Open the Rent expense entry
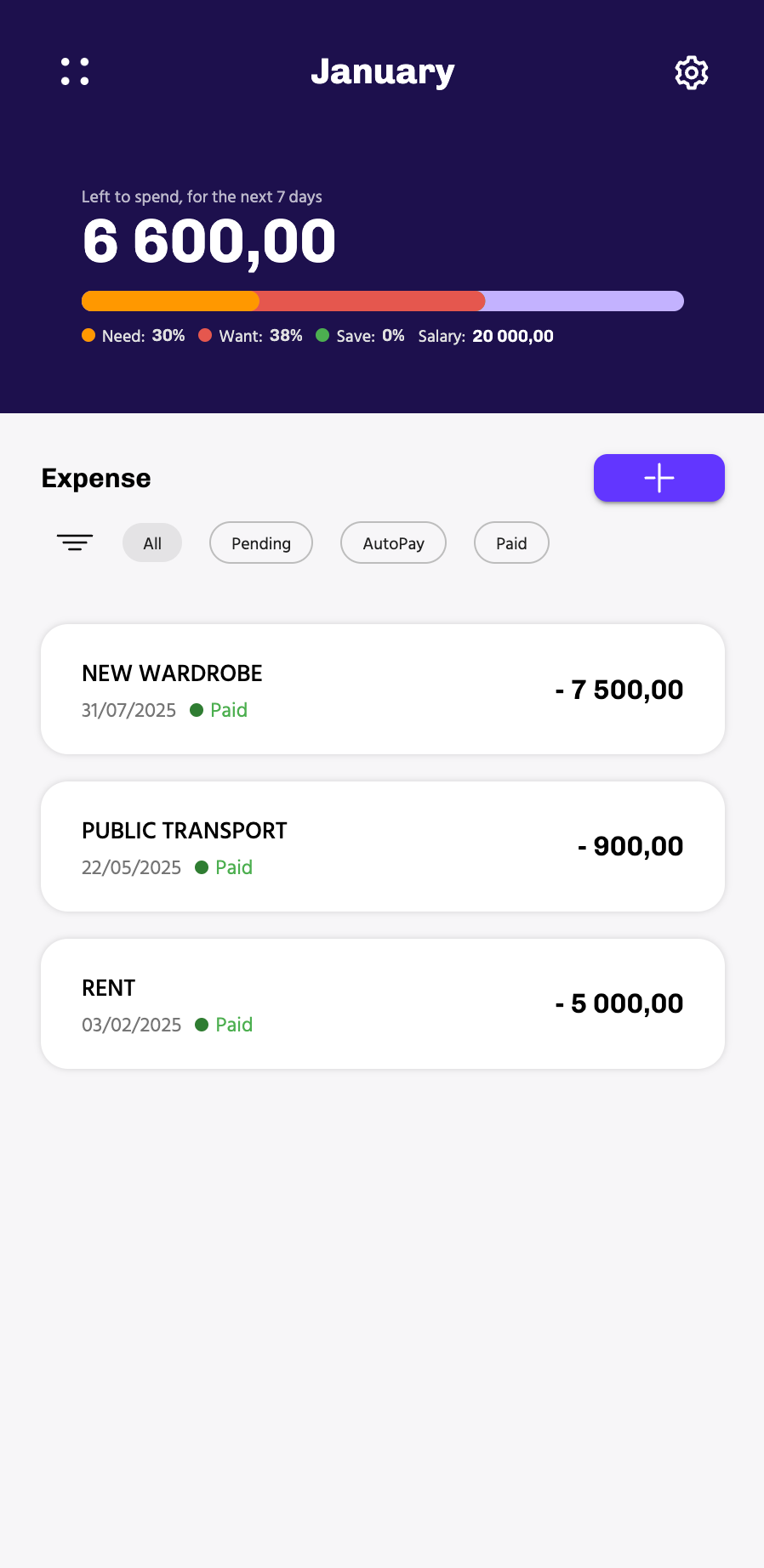The height and width of the screenshot is (1568, 764). point(383,1004)
